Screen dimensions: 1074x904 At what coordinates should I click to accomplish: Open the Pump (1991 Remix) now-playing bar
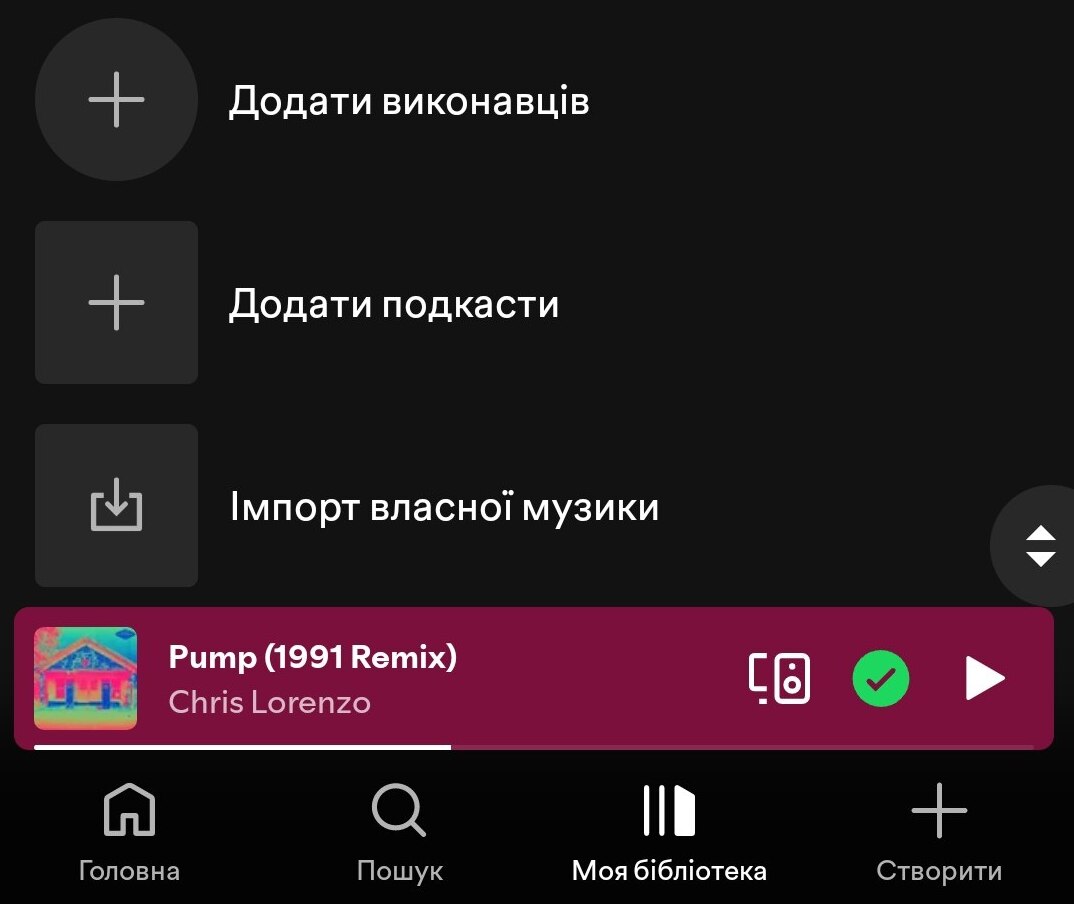(x=400, y=678)
